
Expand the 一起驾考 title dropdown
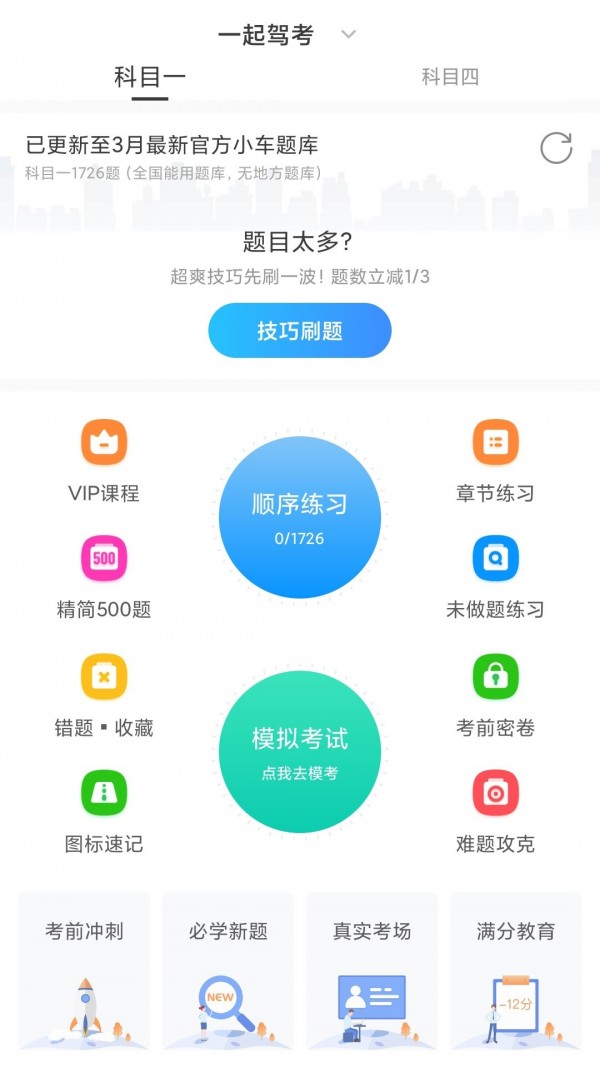point(348,35)
